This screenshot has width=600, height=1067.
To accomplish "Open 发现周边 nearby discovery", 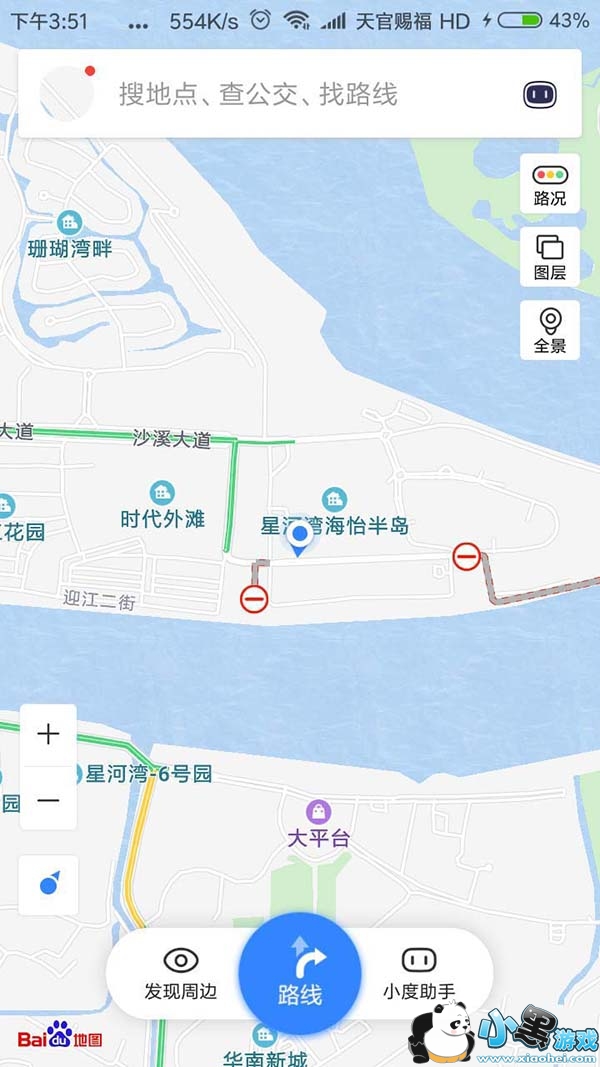I will [x=180, y=973].
